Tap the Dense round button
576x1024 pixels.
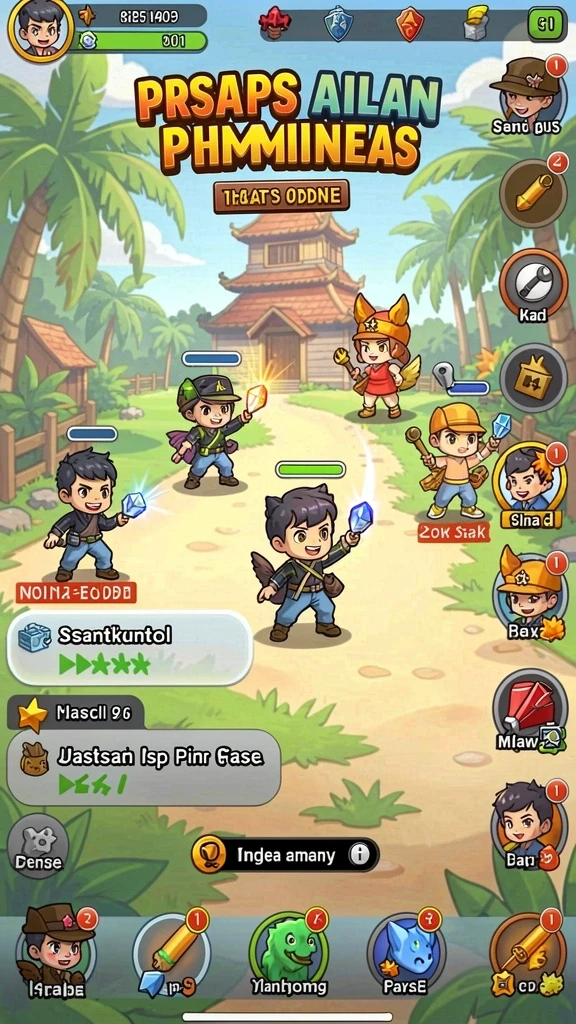pyautogui.click(x=38, y=846)
